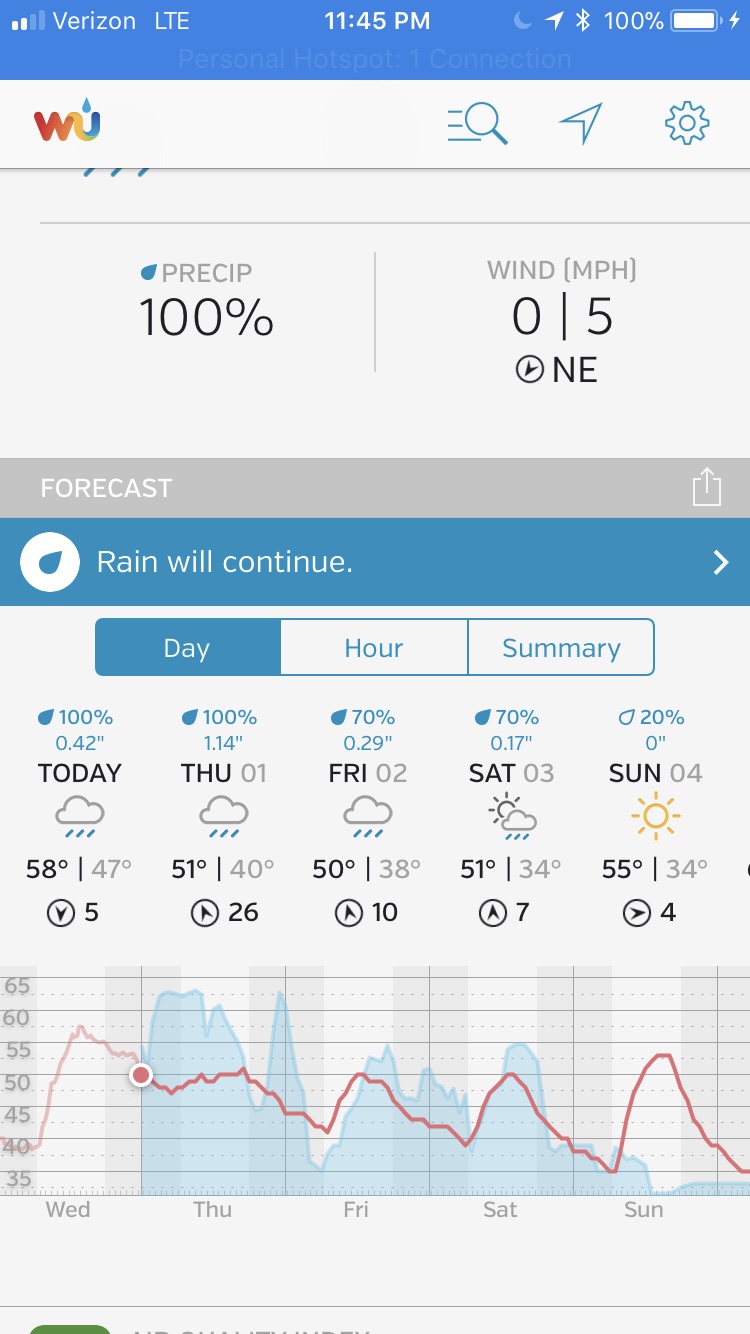
Task: Tap the Weather Underground logo
Action: [x=67, y=122]
